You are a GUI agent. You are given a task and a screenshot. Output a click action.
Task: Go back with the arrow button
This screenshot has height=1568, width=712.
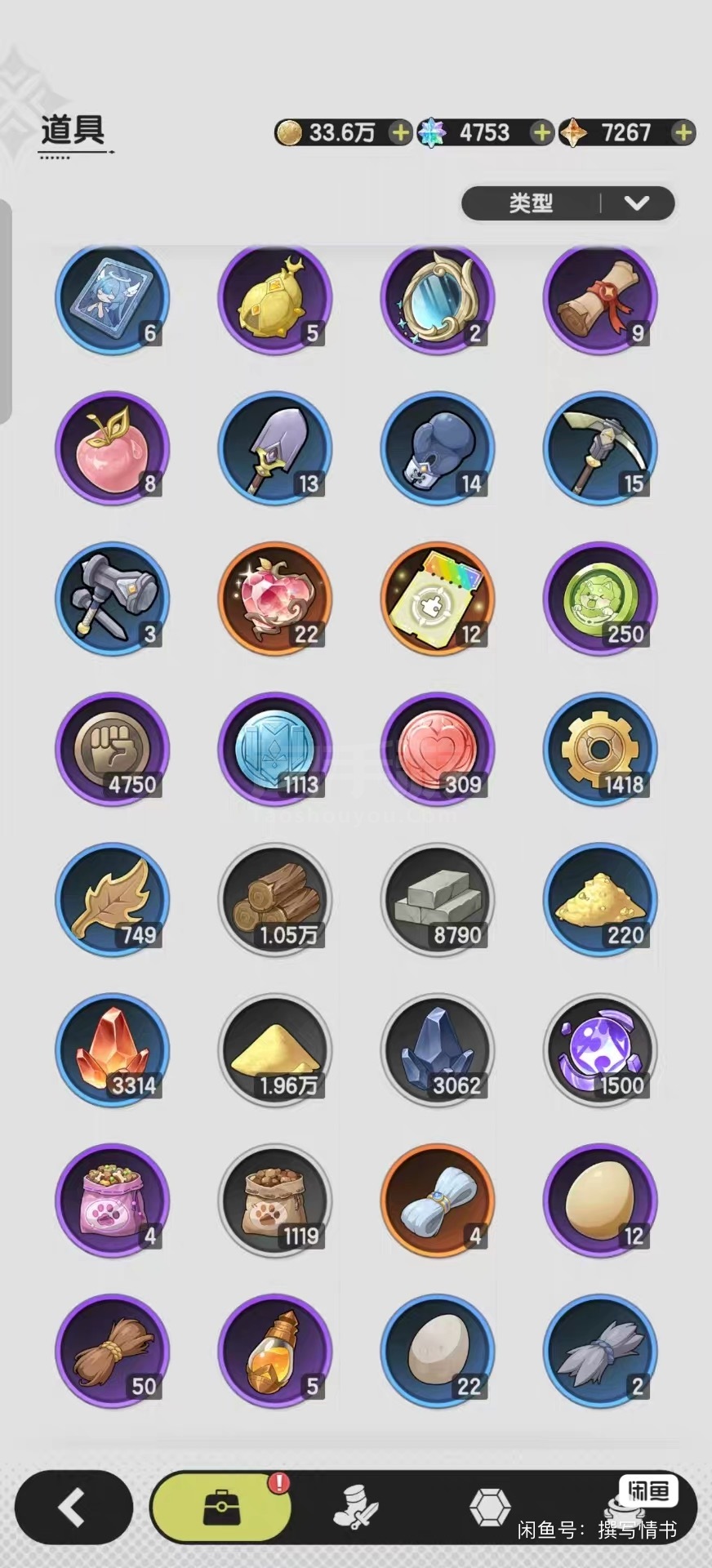click(73, 1508)
